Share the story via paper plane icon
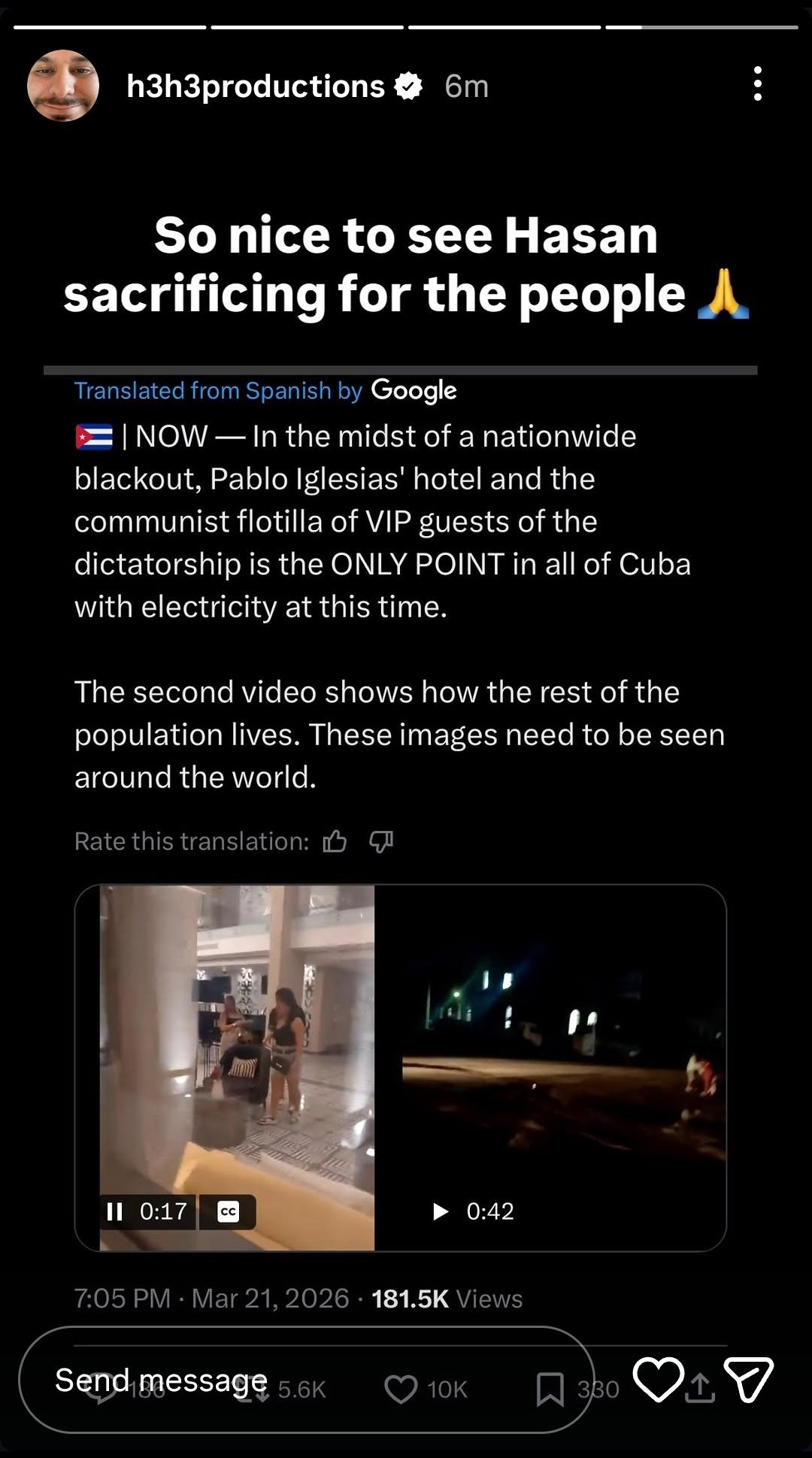812x1458 pixels. 748,1379
